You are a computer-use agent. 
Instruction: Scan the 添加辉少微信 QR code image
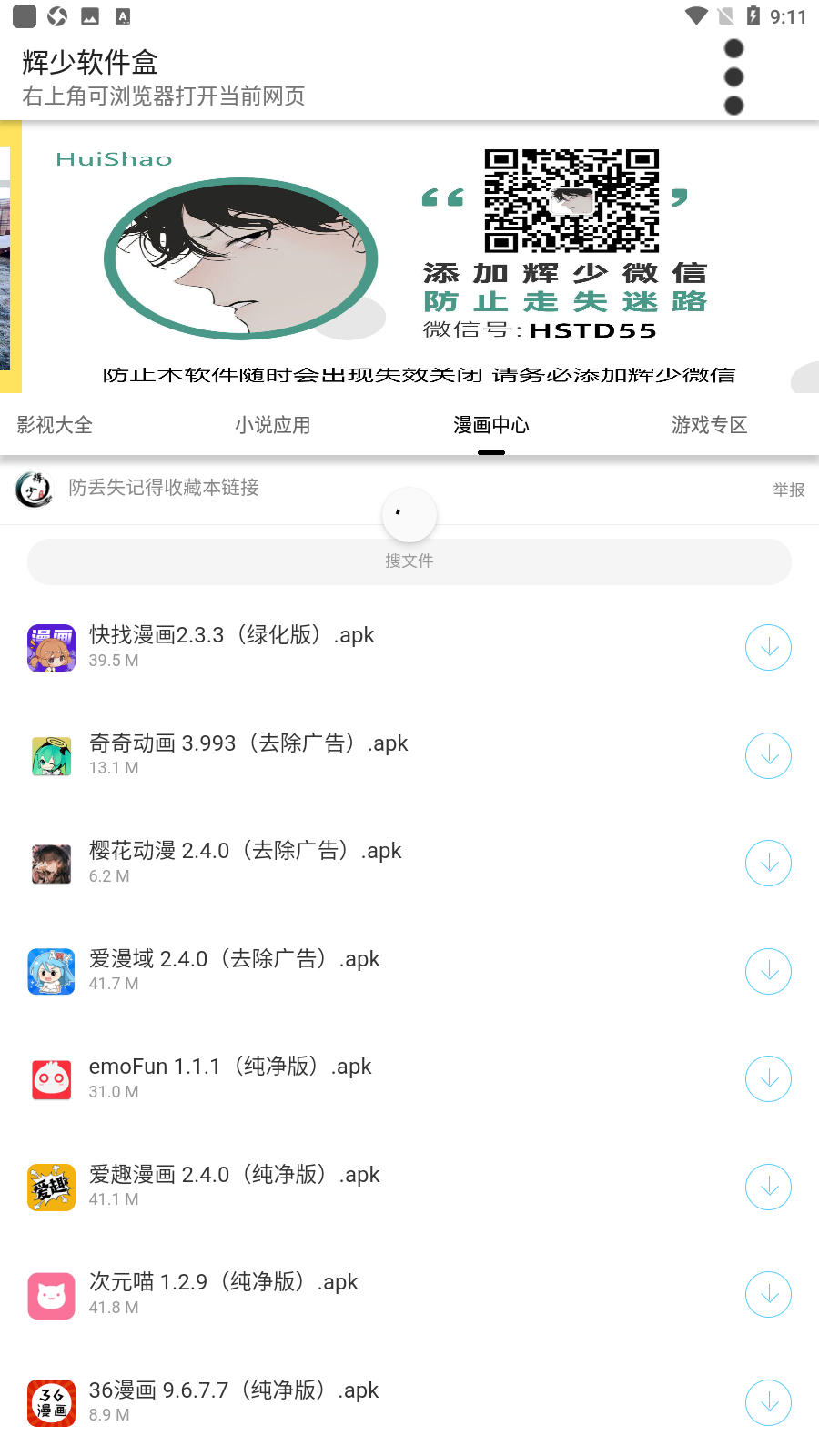click(573, 202)
